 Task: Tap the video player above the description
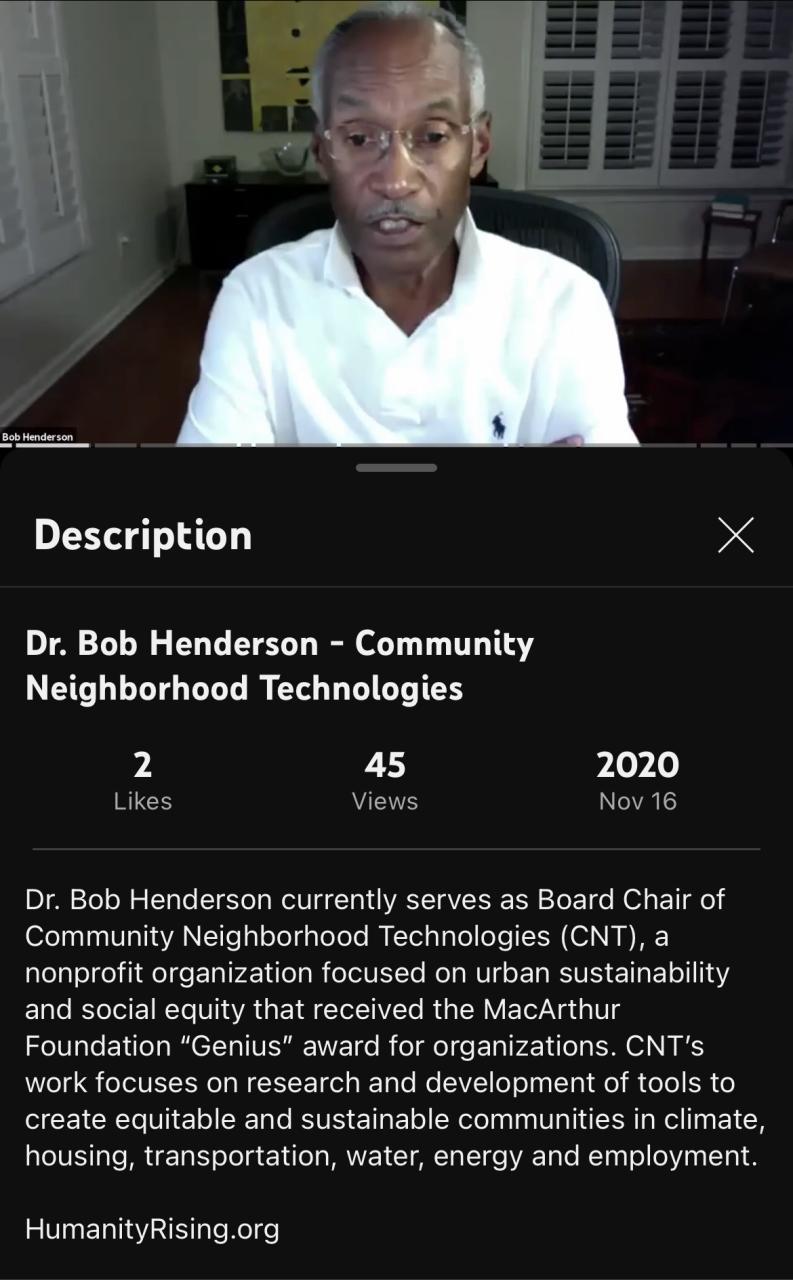pos(396,220)
